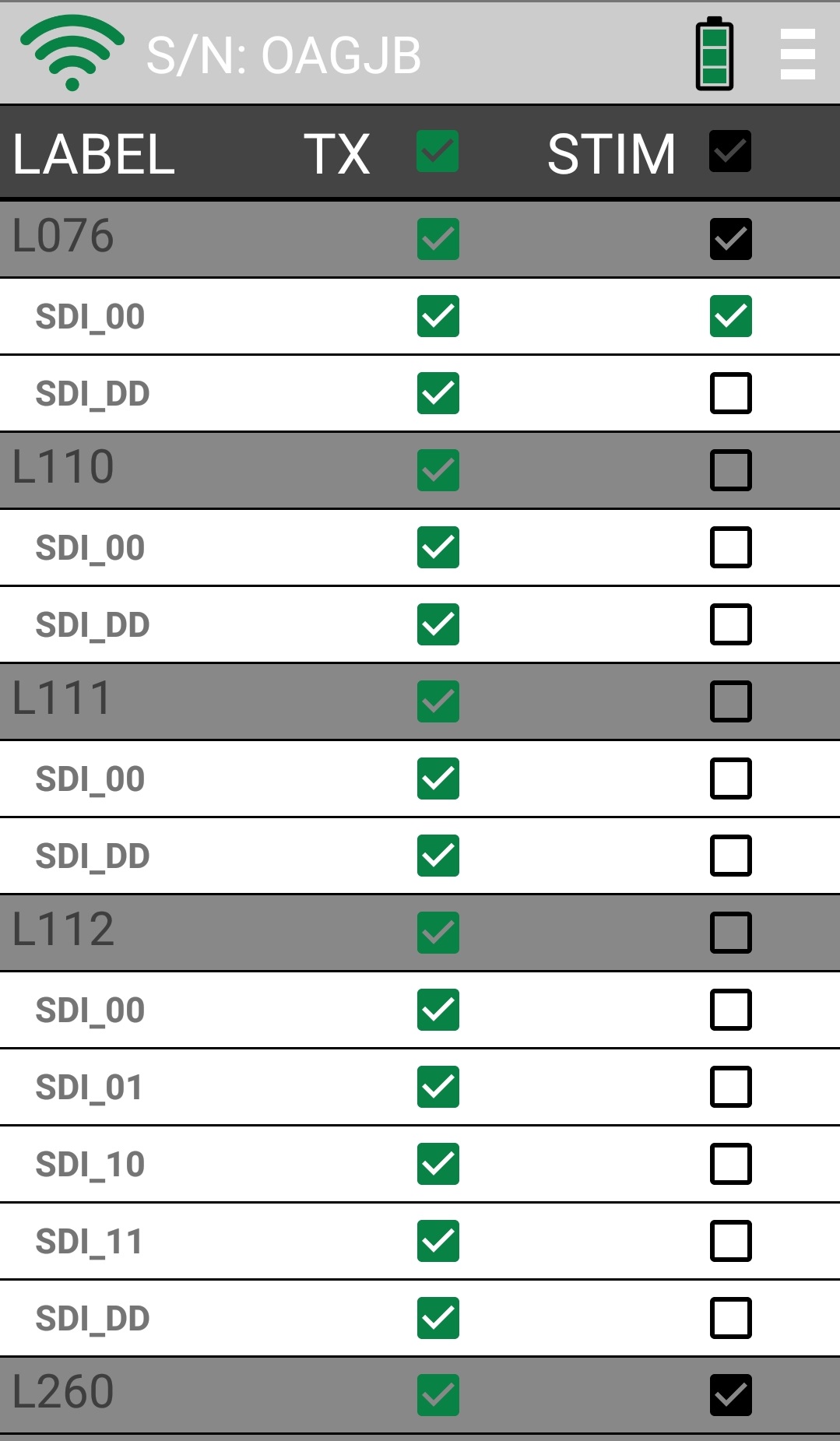Image resolution: width=840 pixels, height=1441 pixels.
Task: Enable STIM for SDI_DD under L110
Action: [x=730, y=624]
